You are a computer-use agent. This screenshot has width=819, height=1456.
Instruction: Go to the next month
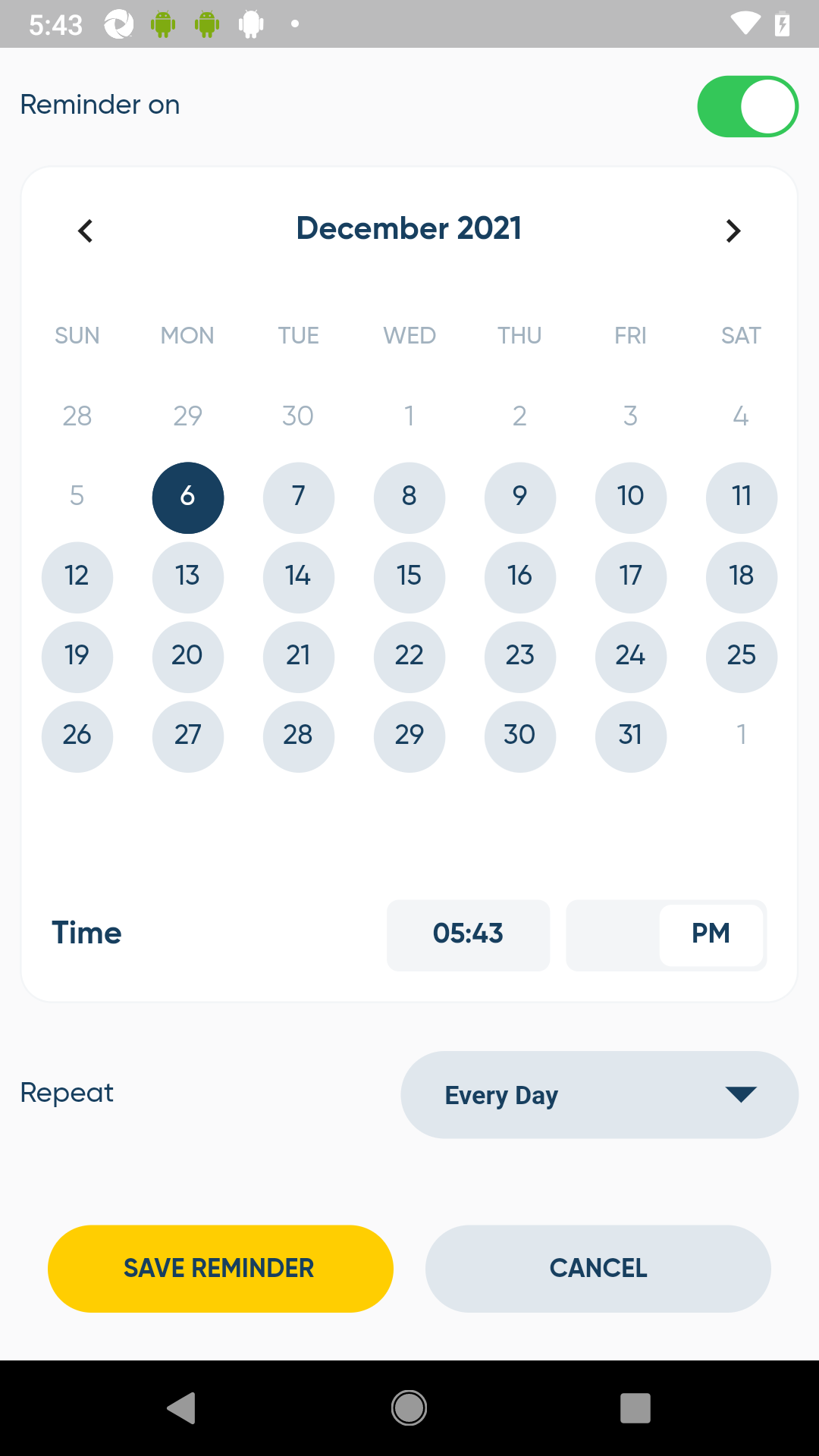(733, 231)
